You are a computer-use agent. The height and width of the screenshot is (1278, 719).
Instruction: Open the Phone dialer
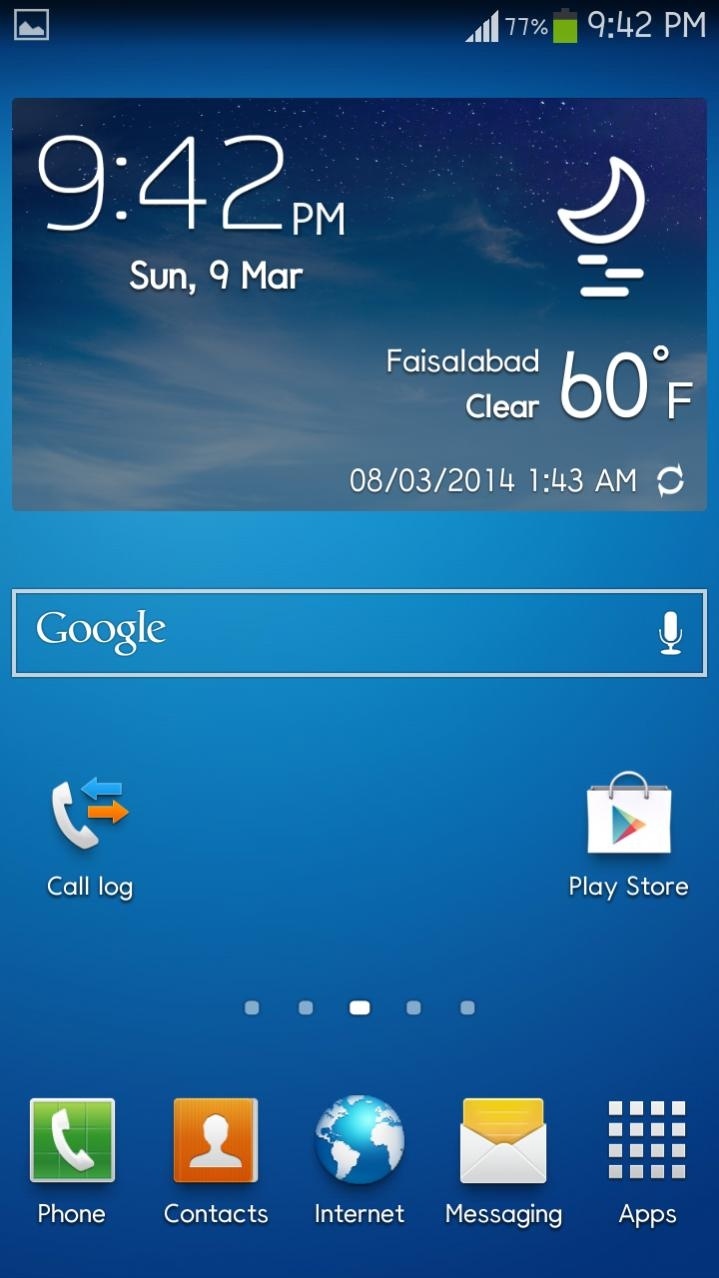(x=72, y=1162)
